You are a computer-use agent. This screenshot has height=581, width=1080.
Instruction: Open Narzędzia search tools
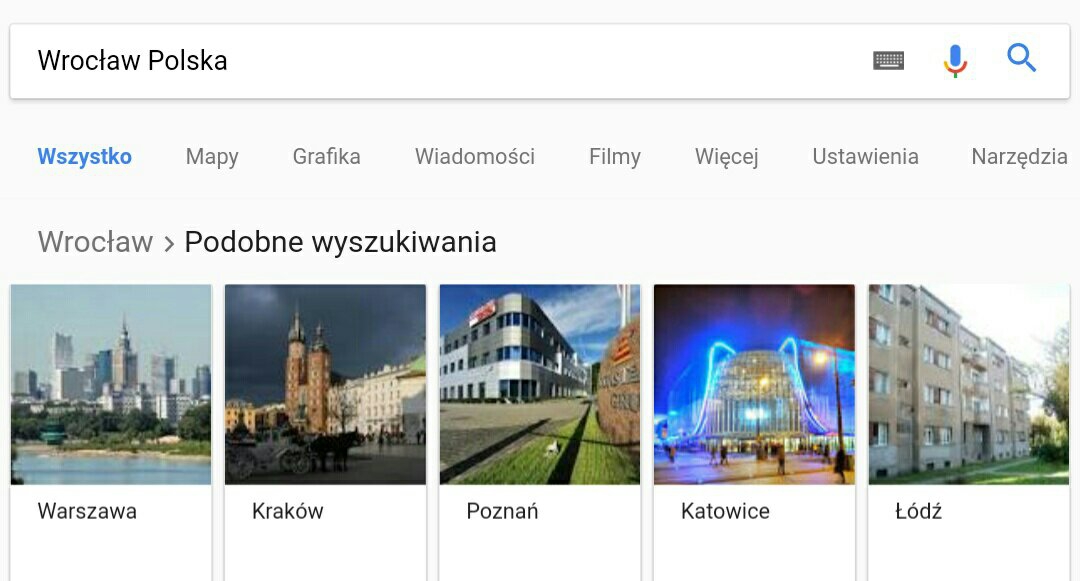tap(1019, 157)
